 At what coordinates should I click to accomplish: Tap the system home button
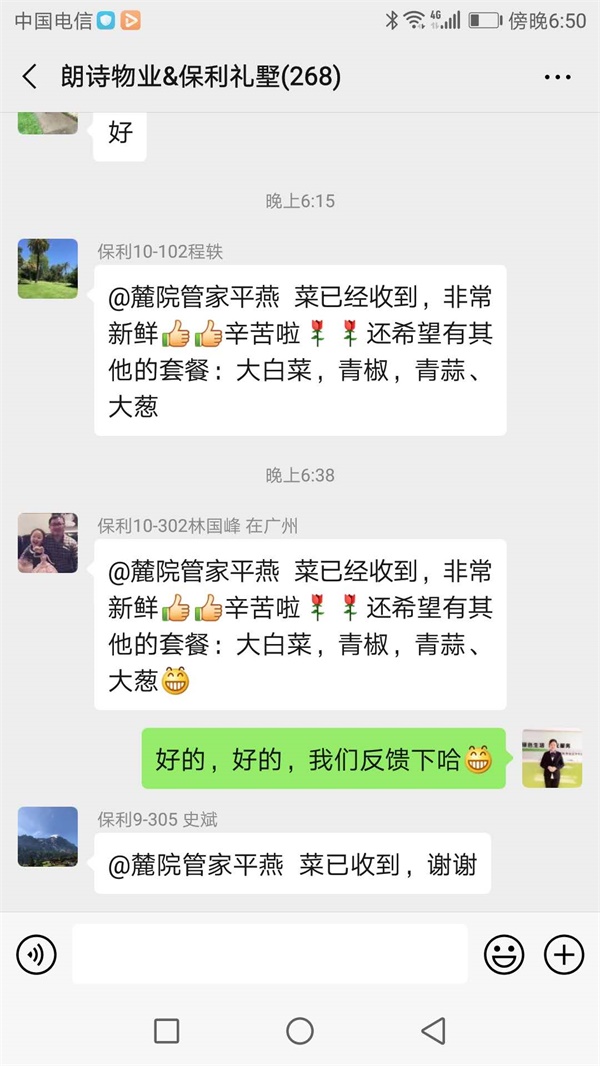[x=300, y=1031]
